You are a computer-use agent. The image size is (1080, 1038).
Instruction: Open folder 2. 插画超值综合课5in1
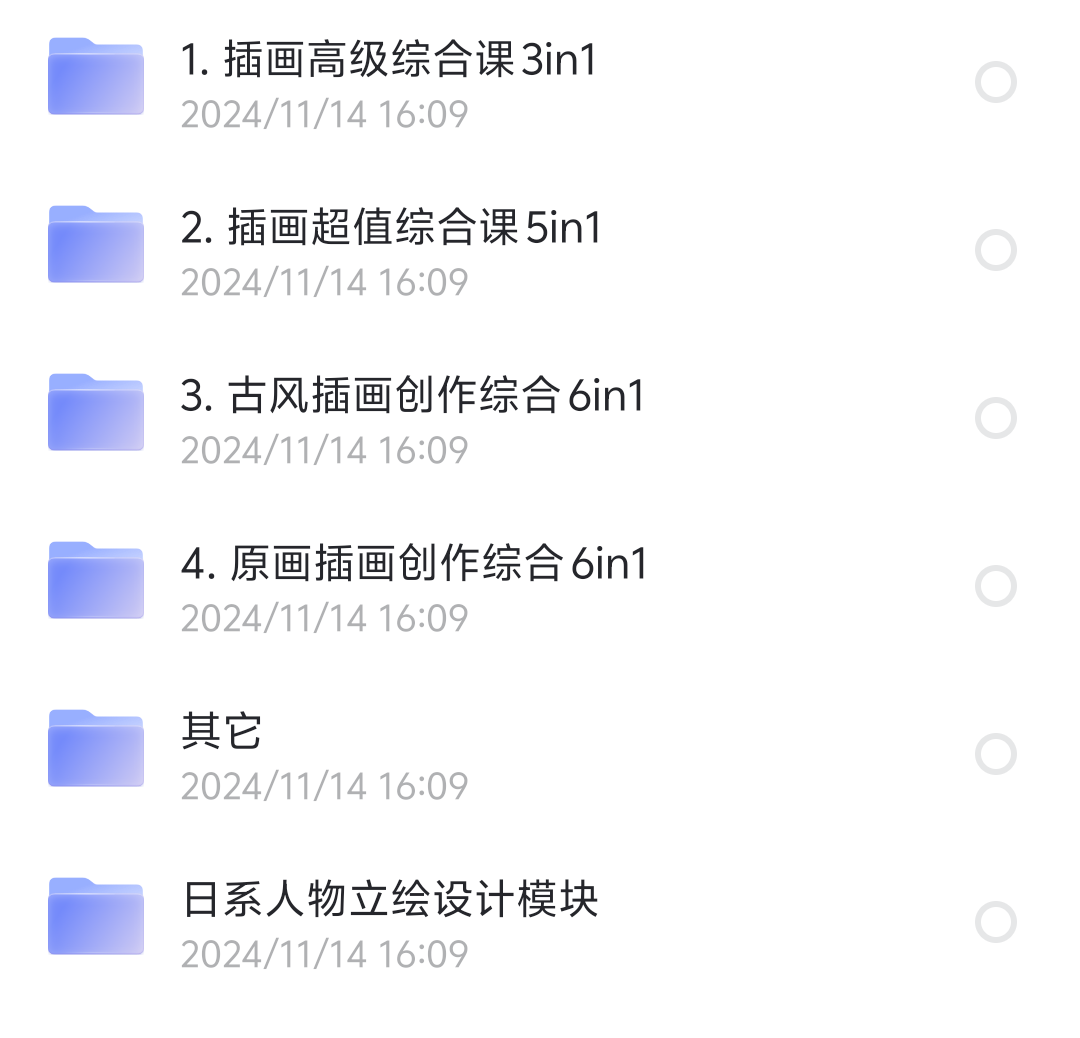click(x=391, y=230)
